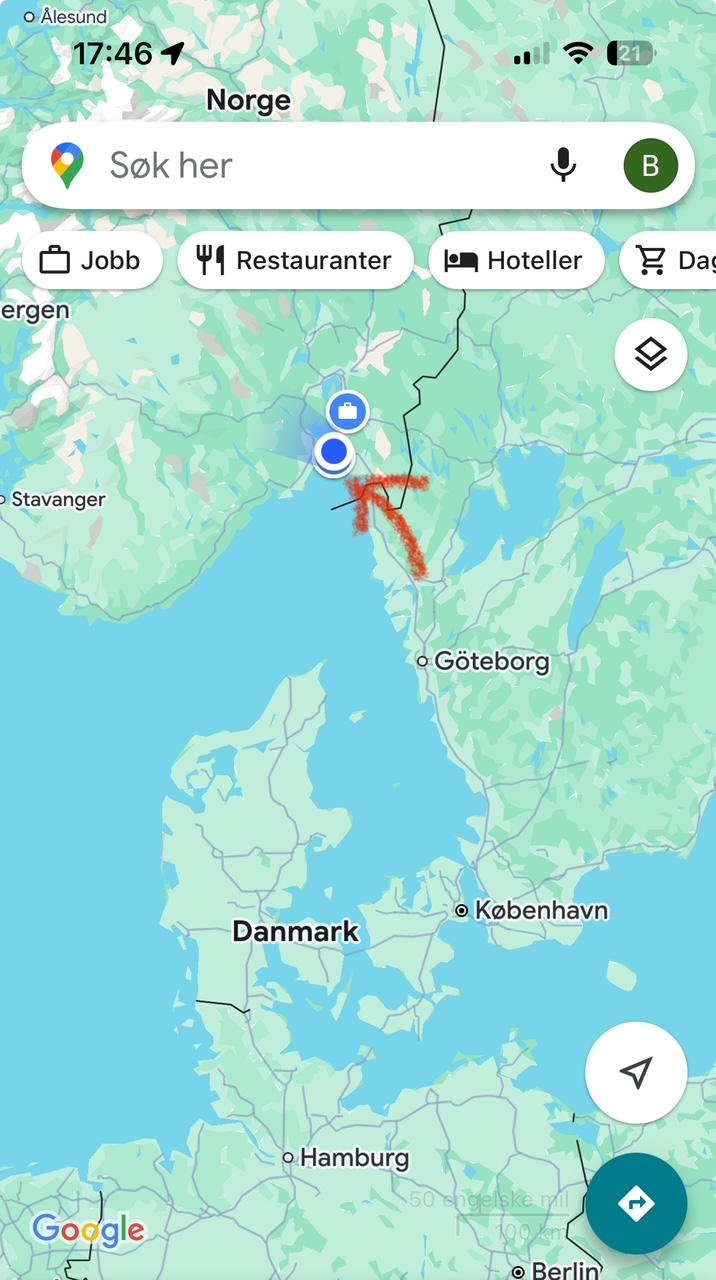Select the Jobb chip
716x1280 pixels.
point(91,260)
